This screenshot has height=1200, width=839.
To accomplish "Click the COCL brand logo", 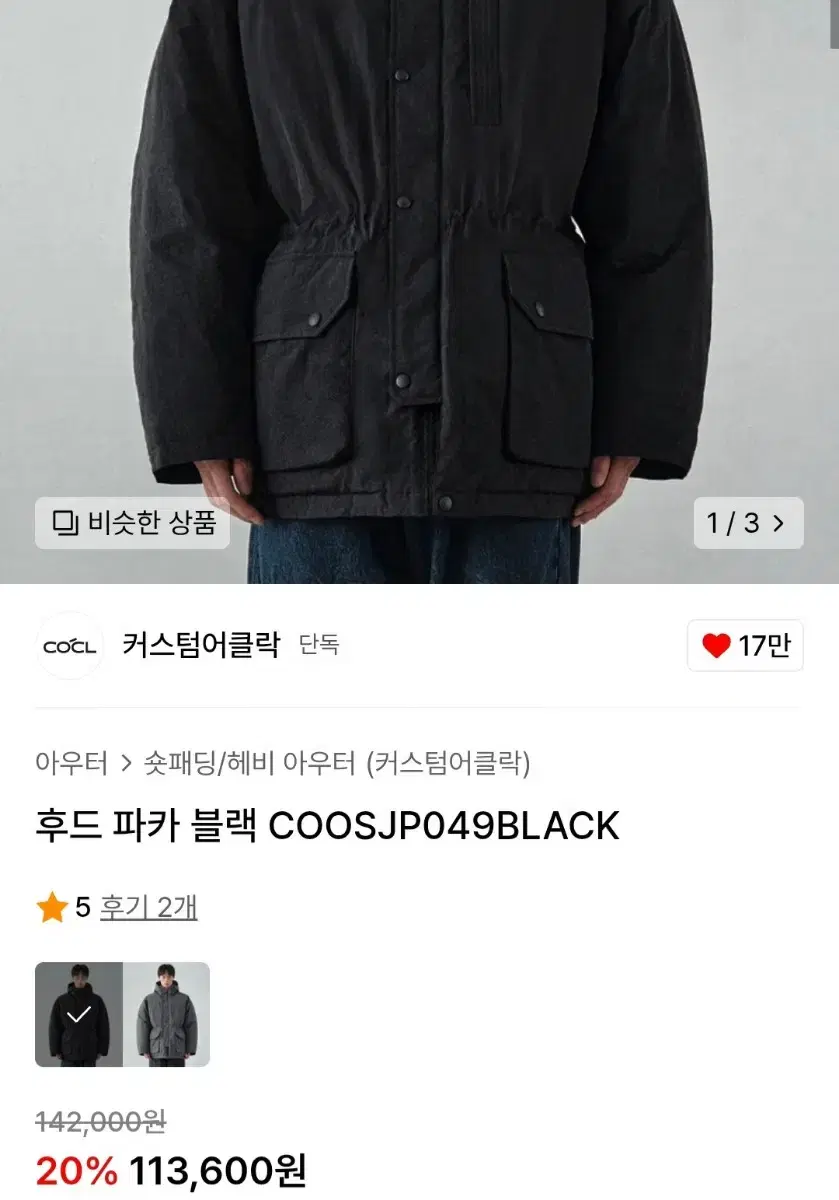I will coord(68,646).
